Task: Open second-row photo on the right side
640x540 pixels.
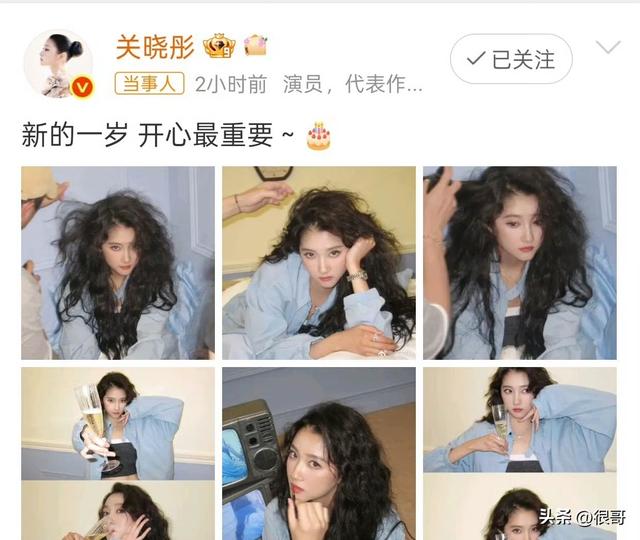Action: pyautogui.click(x=519, y=420)
